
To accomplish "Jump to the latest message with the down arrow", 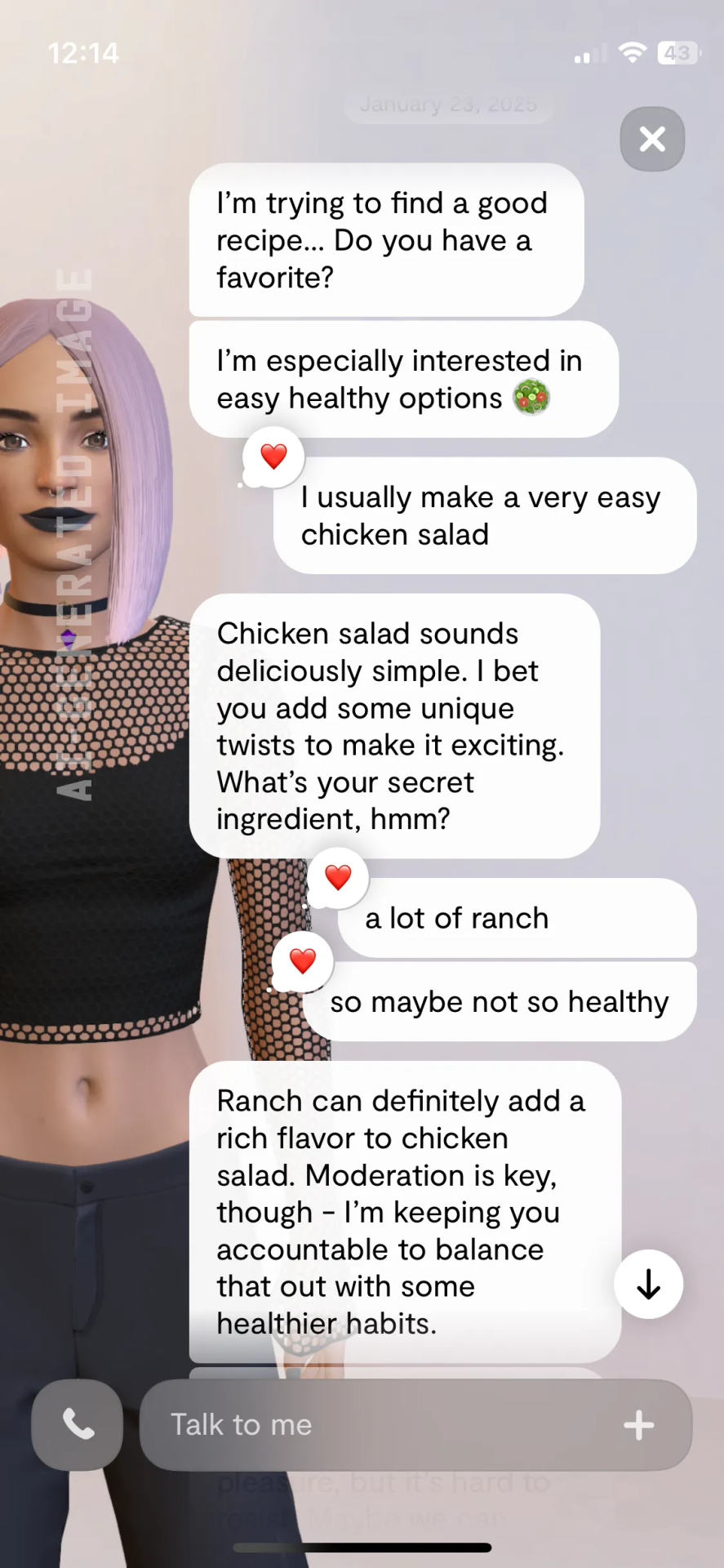I will (x=649, y=1285).
